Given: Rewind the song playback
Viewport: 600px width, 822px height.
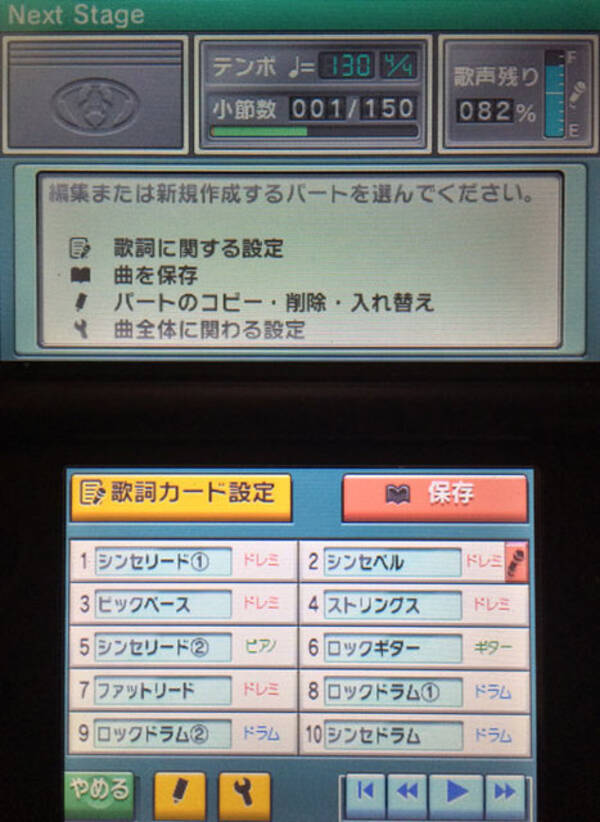Looking at the screenshot, I should pos(408,792).
